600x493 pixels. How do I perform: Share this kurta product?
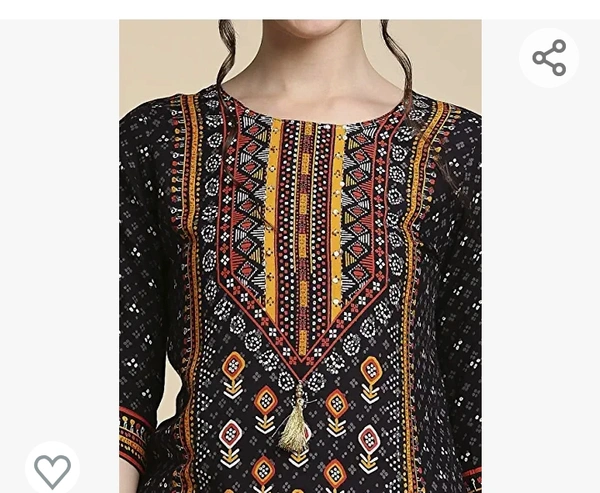pos(548,58)
